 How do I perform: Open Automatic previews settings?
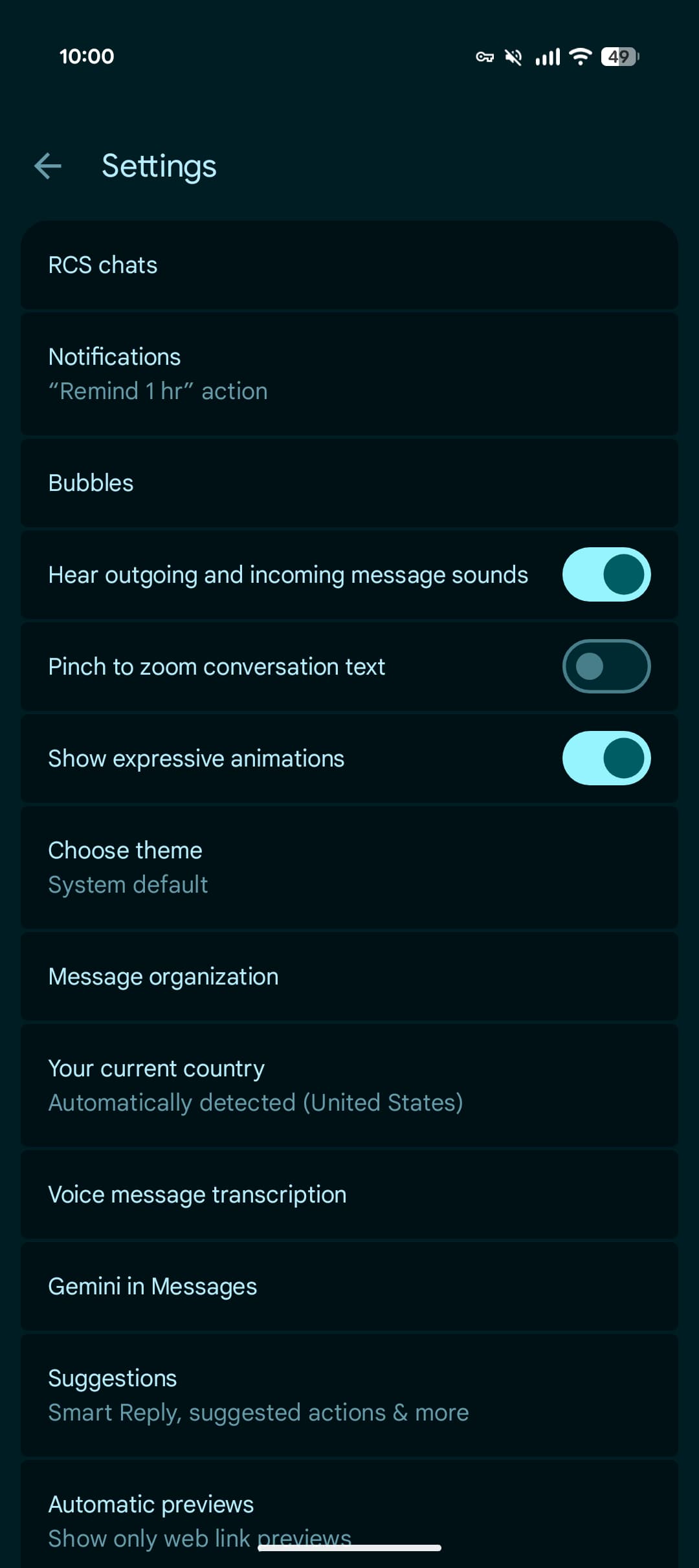349,1514
